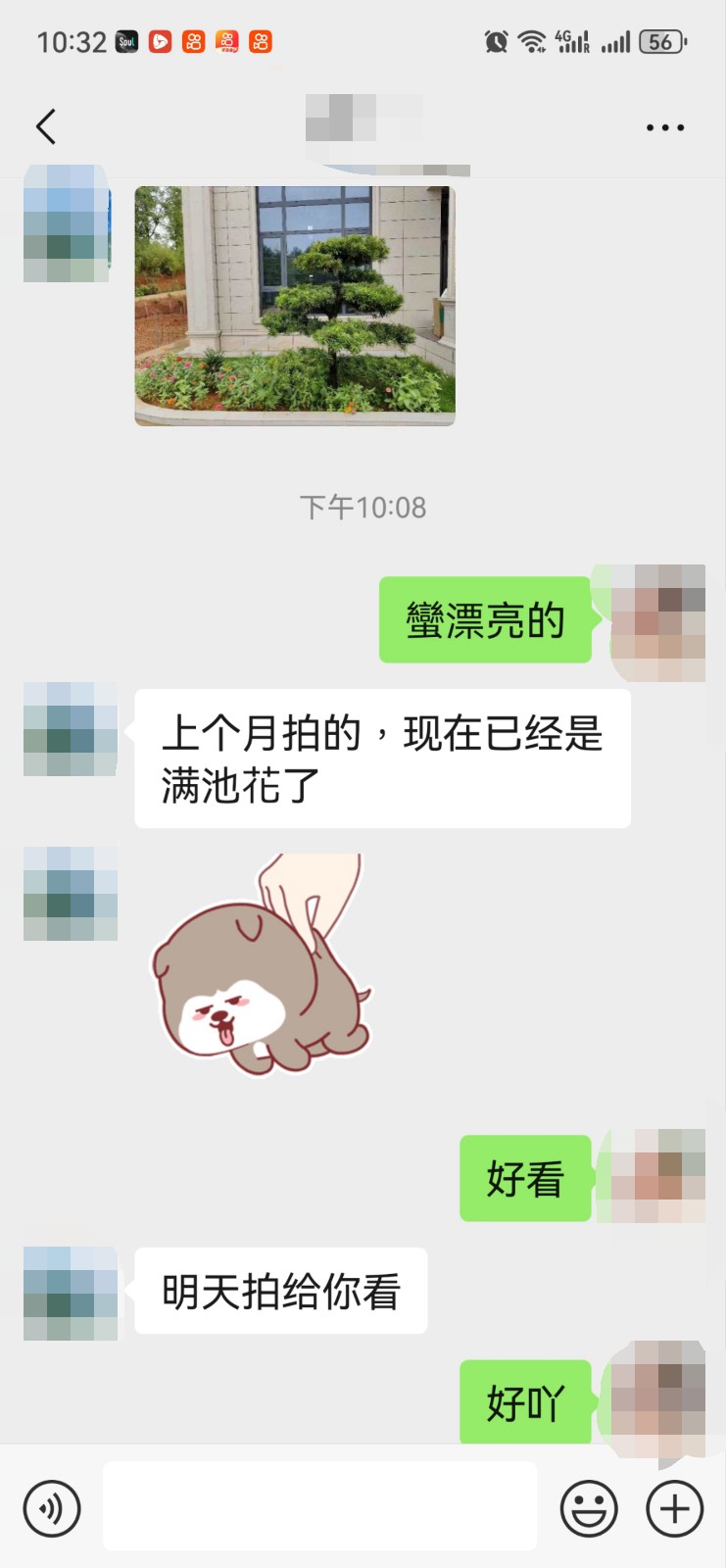Open the three-dot chat options menu

pyautogui.click(x=665, y=127)
